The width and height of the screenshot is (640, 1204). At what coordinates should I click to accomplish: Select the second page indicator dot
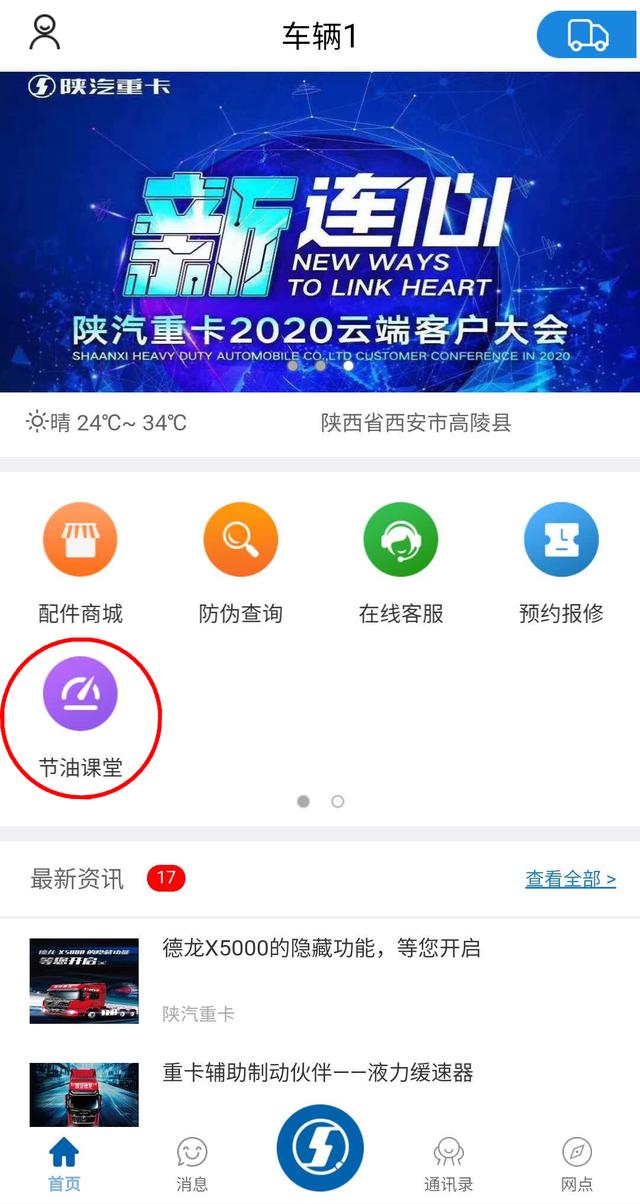pos(338,801)
